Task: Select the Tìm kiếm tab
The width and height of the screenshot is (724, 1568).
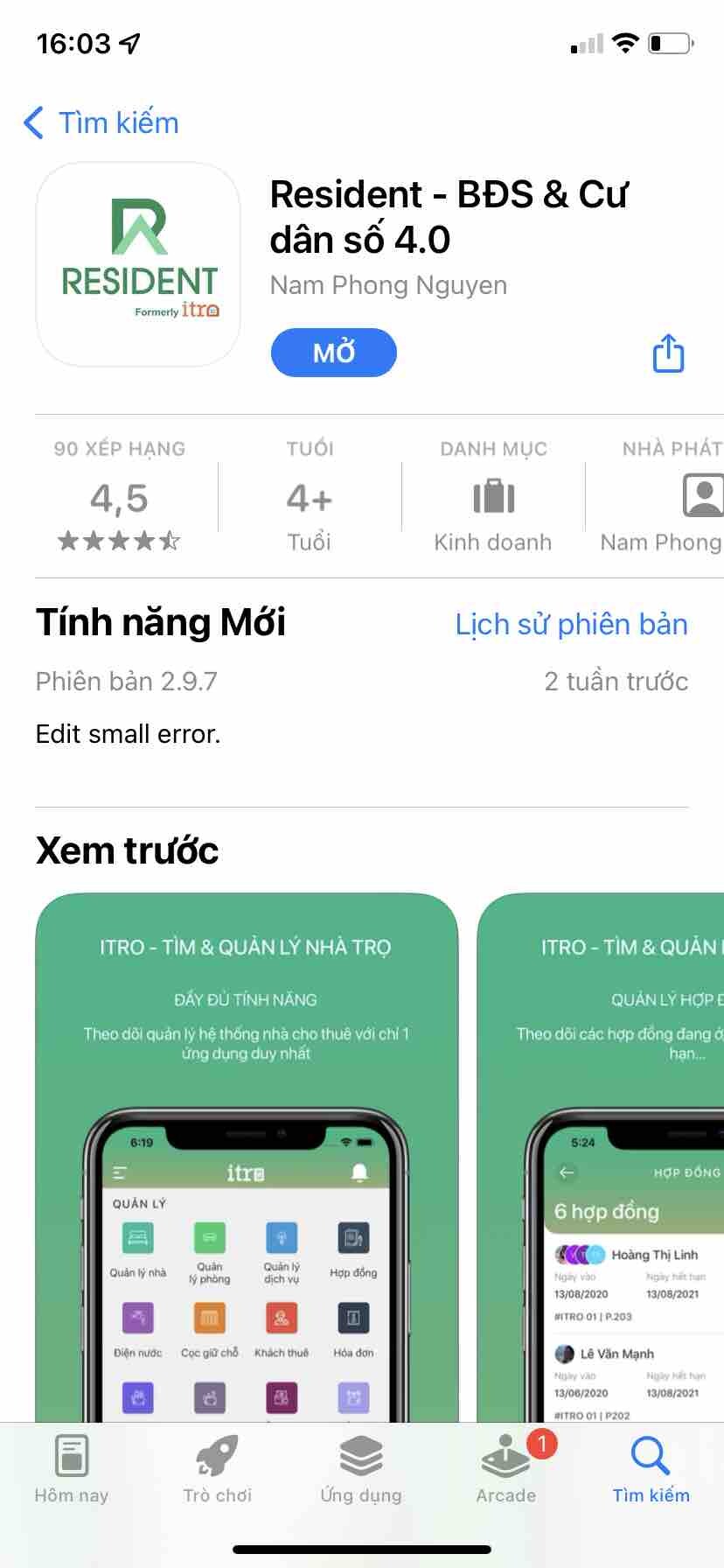Action: pos(651,1470)
